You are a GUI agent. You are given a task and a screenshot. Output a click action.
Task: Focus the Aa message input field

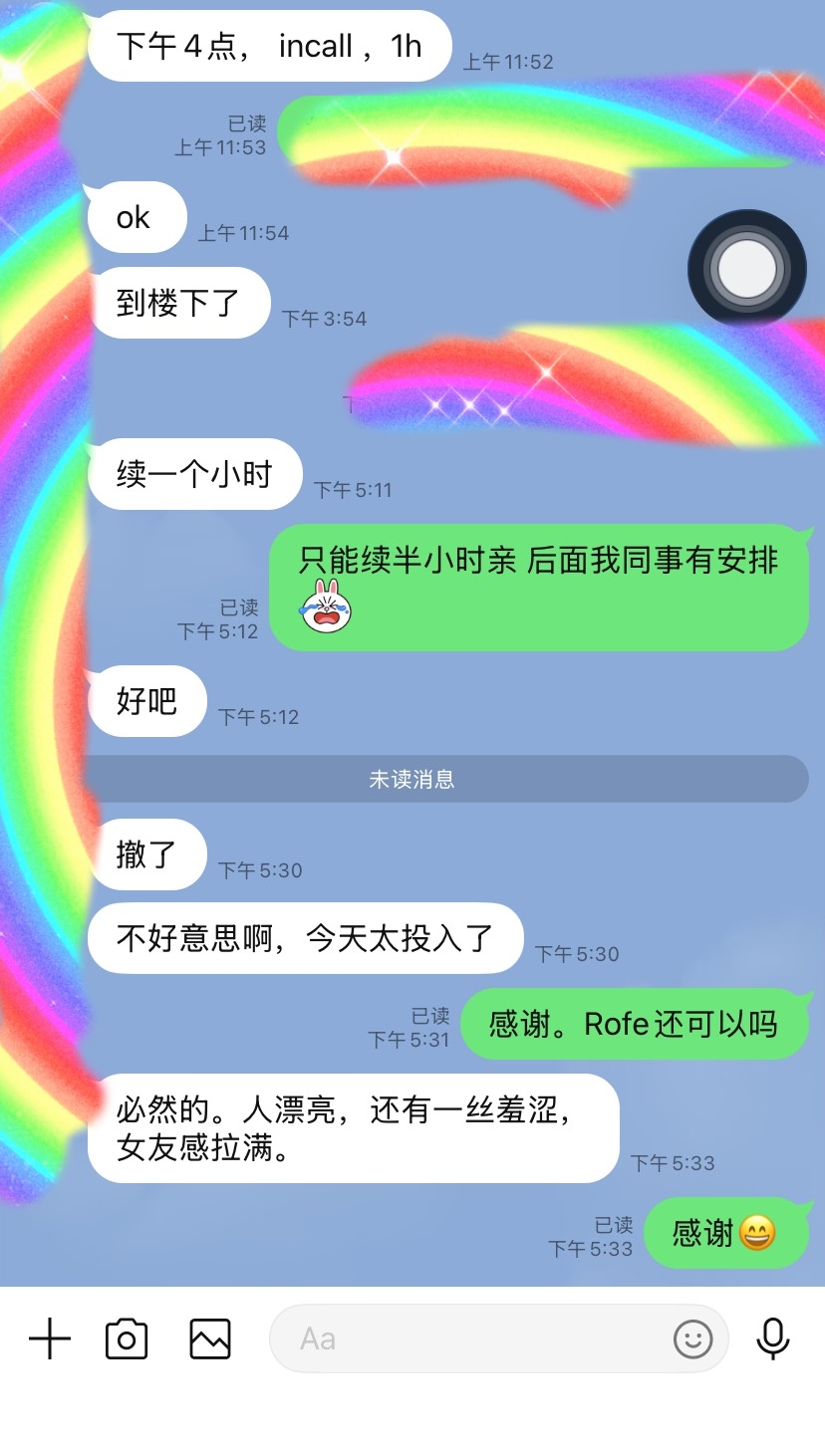pyautogui.click(x=468, y=1339)
